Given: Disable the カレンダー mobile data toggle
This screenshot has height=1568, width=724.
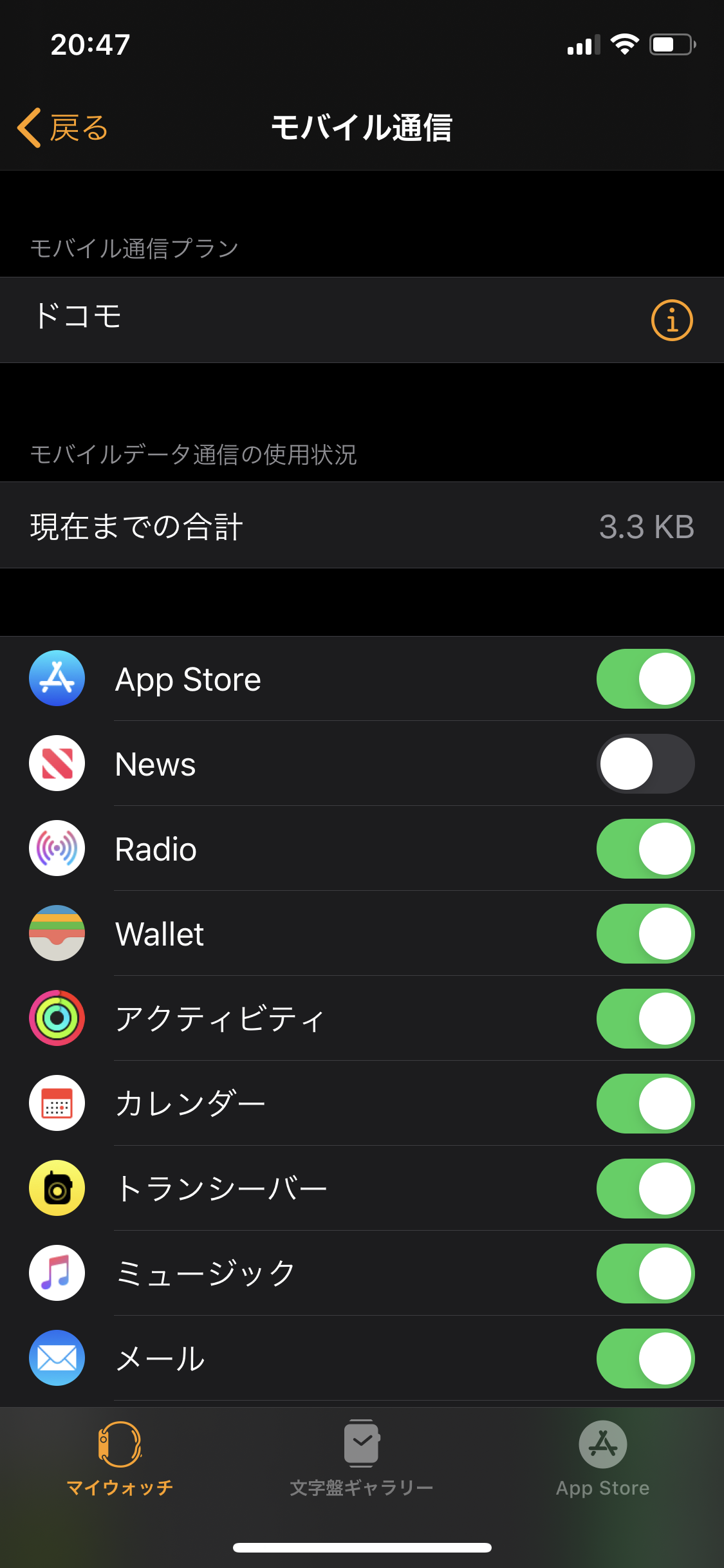Looking at the screenshot, I should [x=645, y=1104].
